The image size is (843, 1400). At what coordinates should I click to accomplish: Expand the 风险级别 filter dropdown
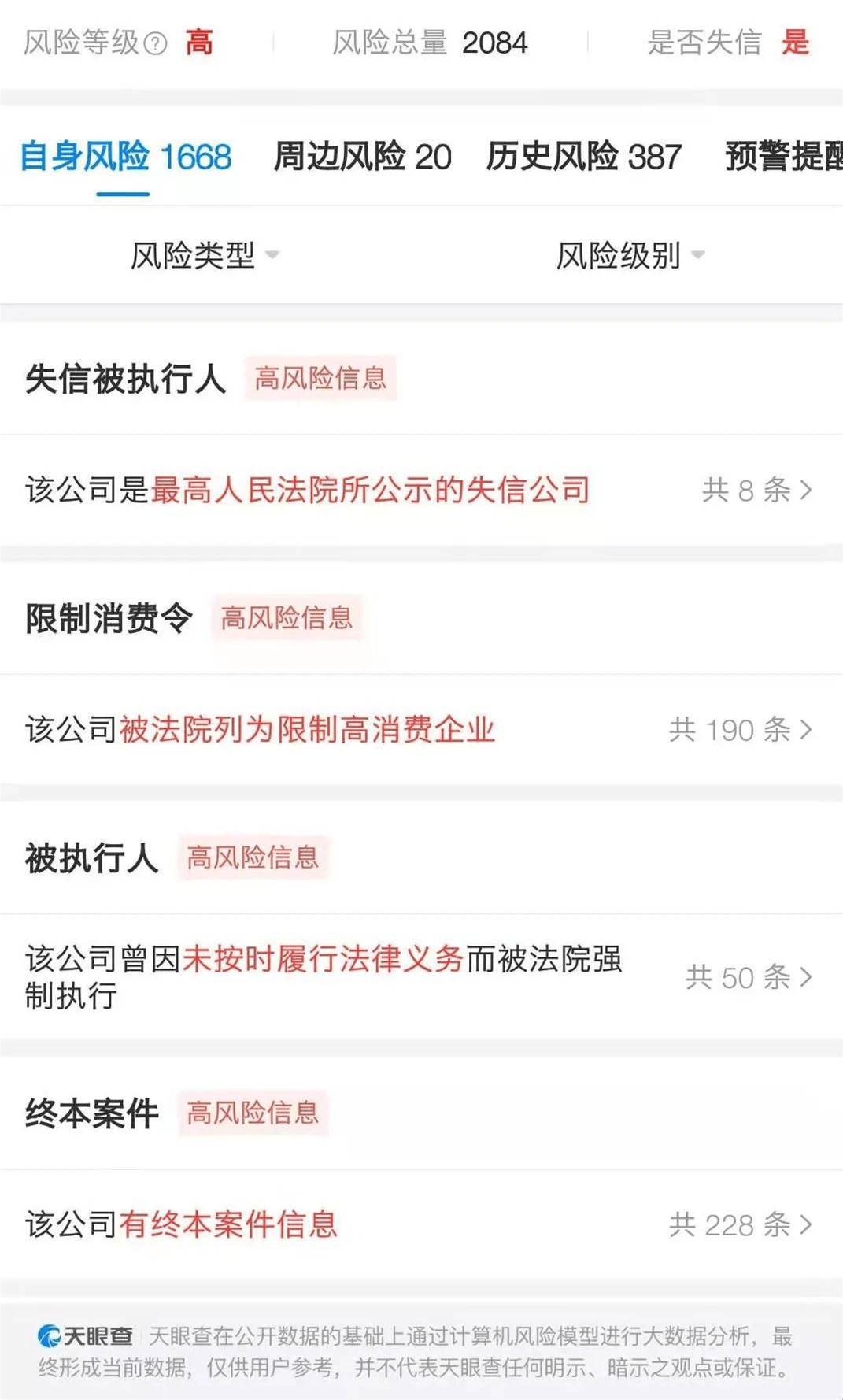click(x=630, y=255)
